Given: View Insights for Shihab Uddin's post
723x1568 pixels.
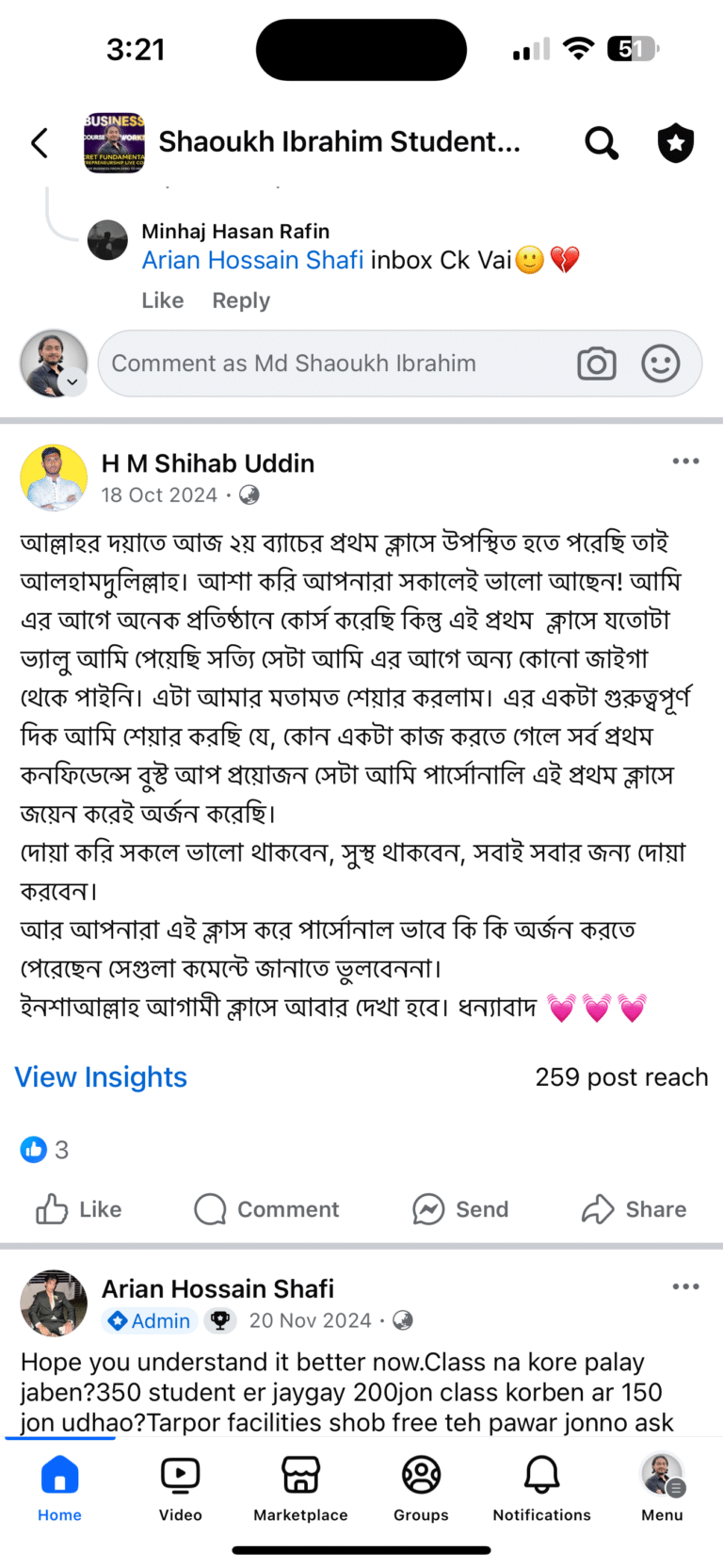Looking at the screenshot, I should click(101, 1077).
